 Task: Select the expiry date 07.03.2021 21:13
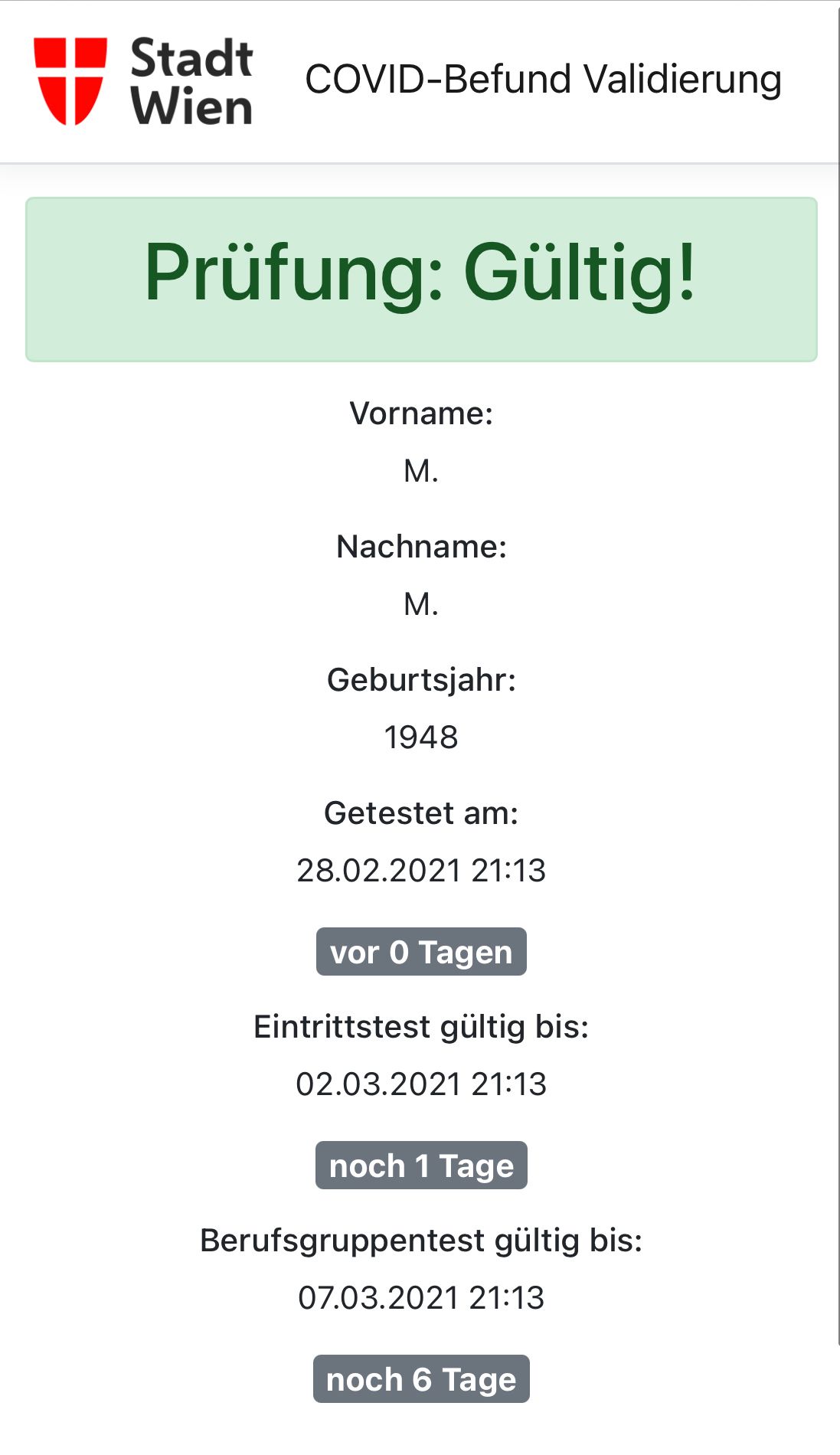(x=420, y=1297)
